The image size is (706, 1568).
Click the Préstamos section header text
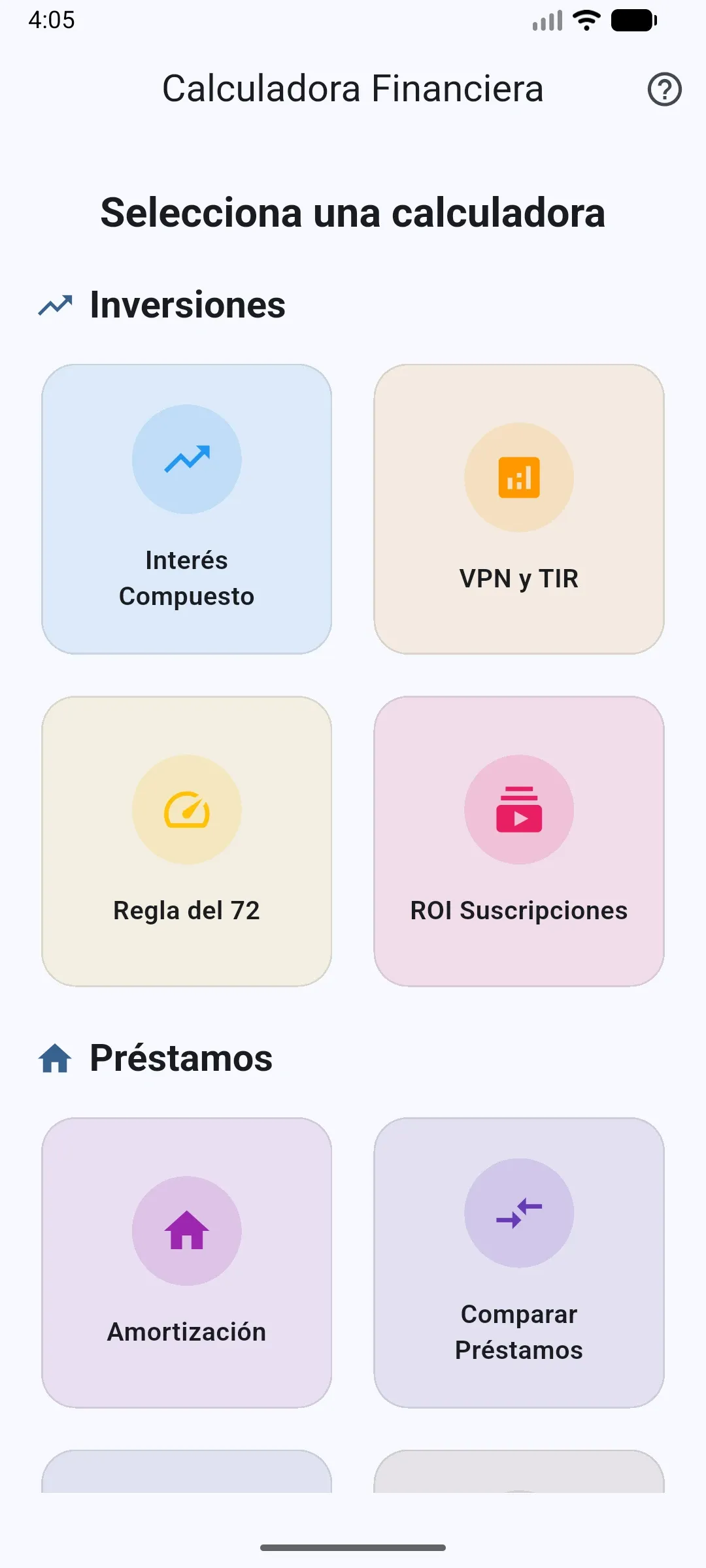coord(180,1058)
